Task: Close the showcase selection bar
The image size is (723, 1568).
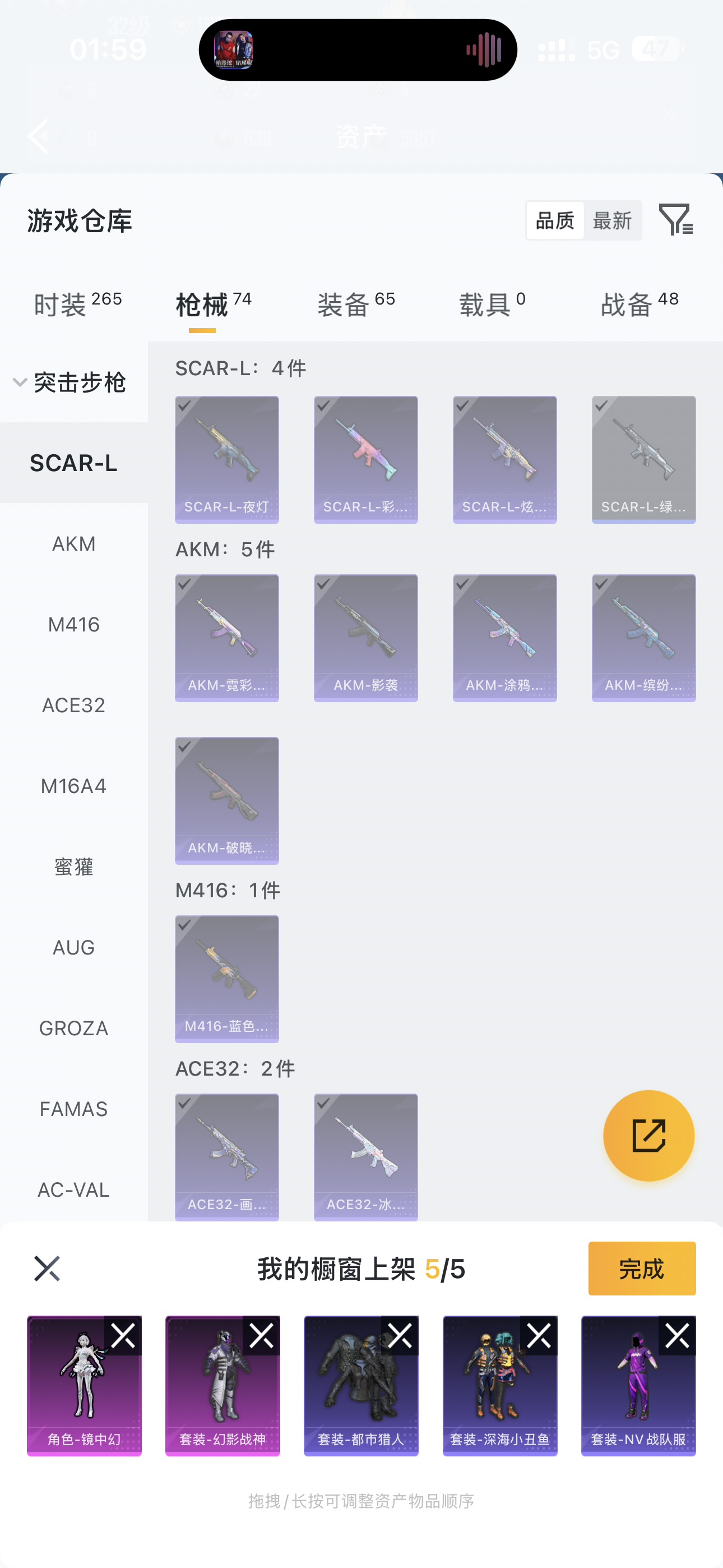Action: click(x=47, y=1269)
